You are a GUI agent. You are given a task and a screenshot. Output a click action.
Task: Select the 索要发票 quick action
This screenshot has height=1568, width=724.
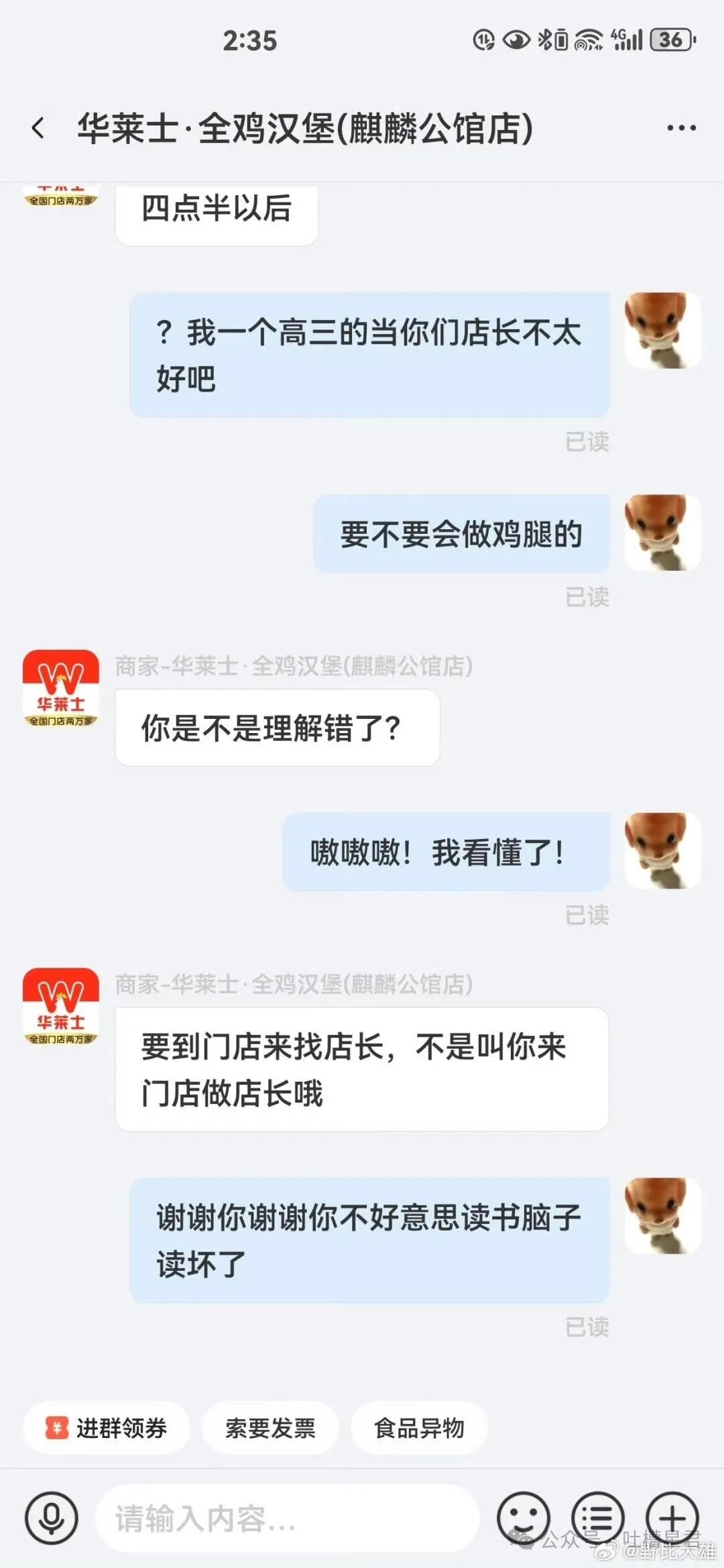[270, 1428]
